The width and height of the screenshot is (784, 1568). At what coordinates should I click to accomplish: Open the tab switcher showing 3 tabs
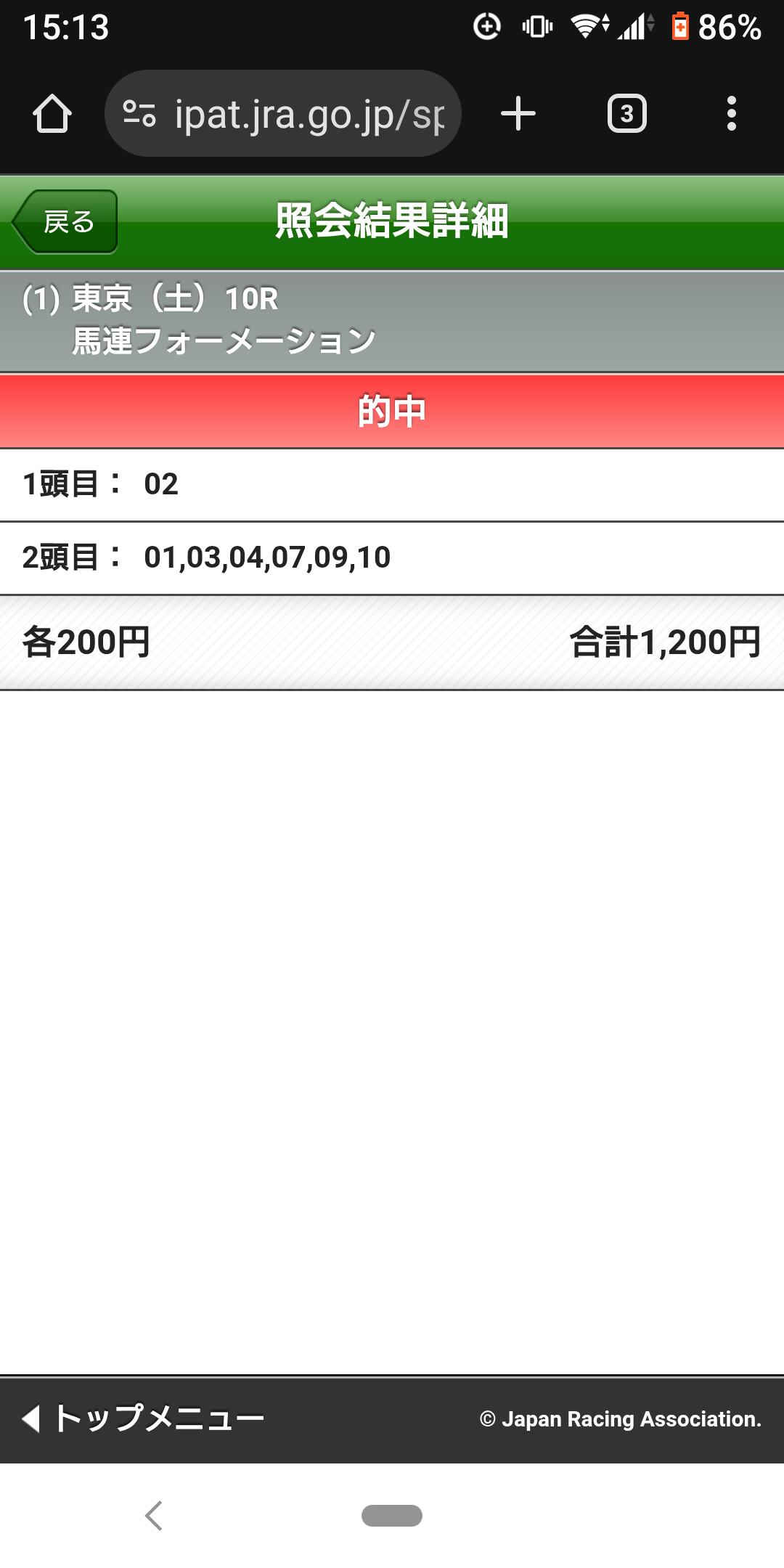click(x=626, y=114)
